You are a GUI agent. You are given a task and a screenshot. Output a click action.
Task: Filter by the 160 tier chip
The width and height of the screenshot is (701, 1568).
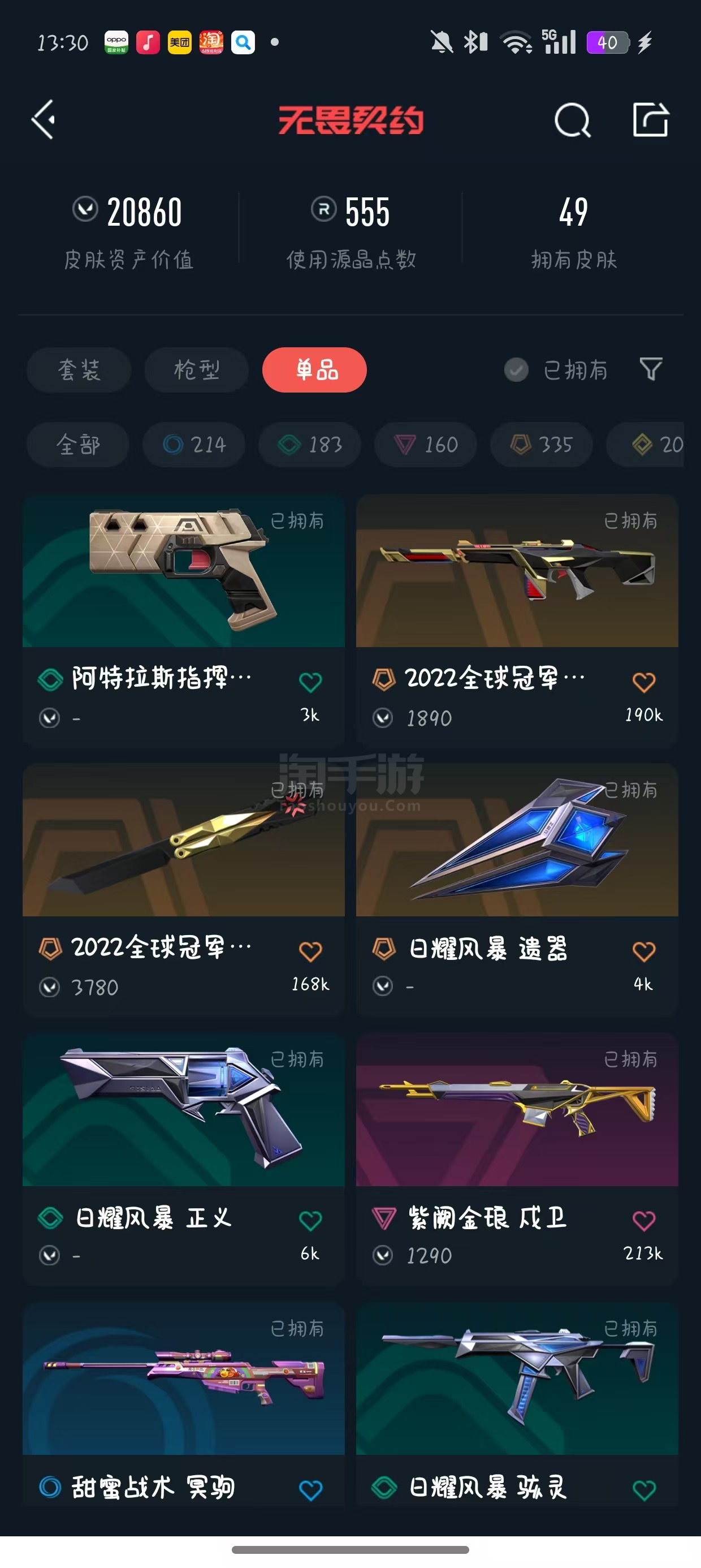click(x=425, y=445)
